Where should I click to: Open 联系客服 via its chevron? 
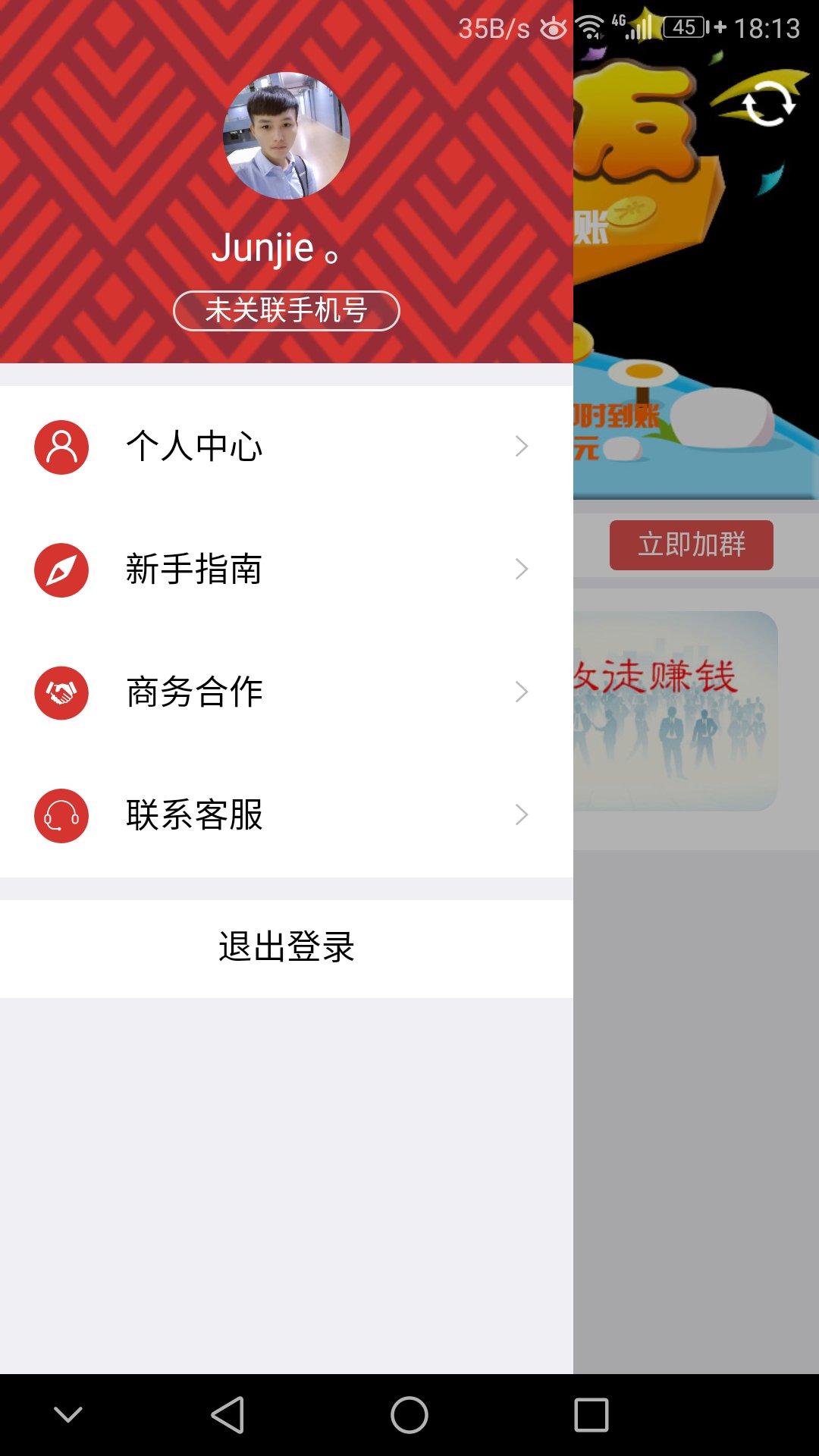pos(521,815)
